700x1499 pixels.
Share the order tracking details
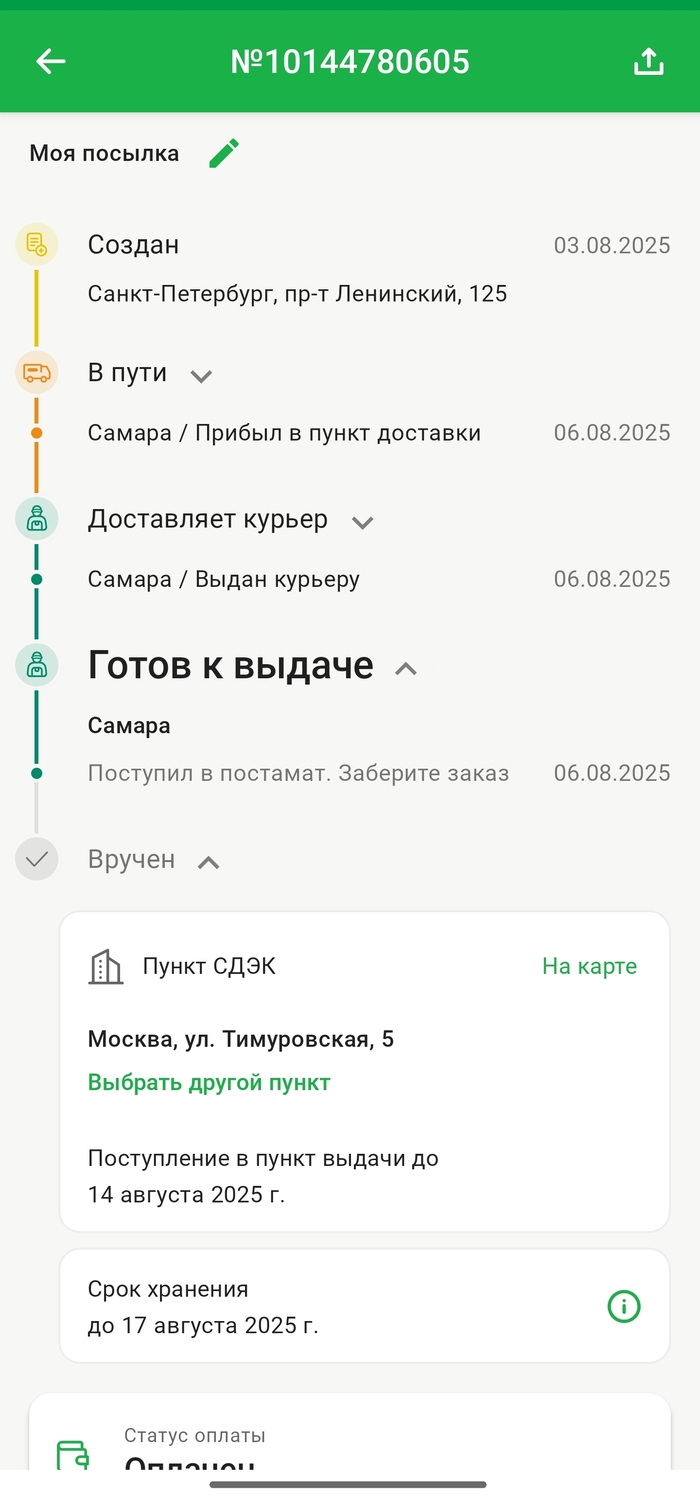648,62
